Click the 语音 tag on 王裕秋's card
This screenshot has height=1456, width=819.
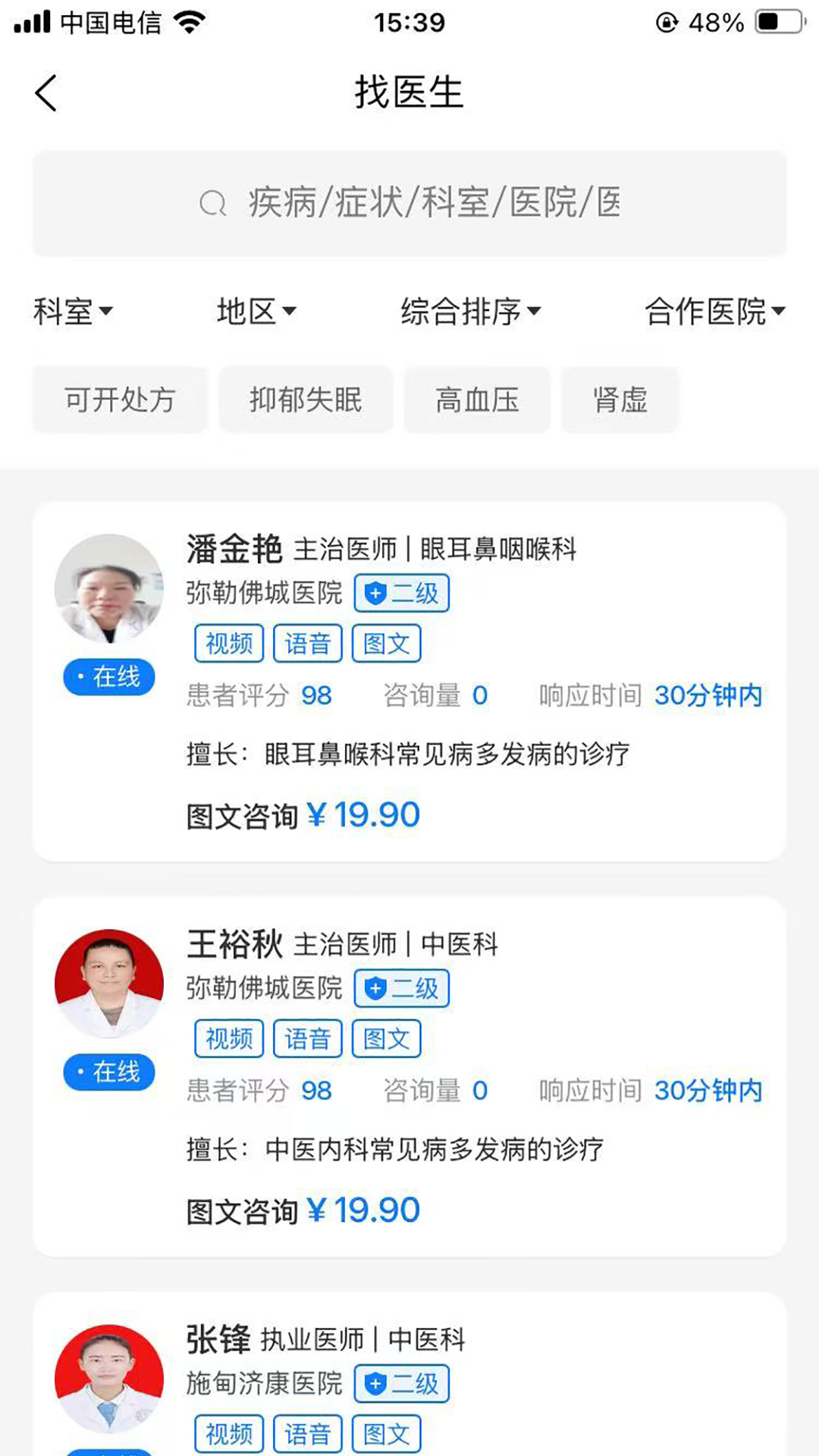point(307,1038)
